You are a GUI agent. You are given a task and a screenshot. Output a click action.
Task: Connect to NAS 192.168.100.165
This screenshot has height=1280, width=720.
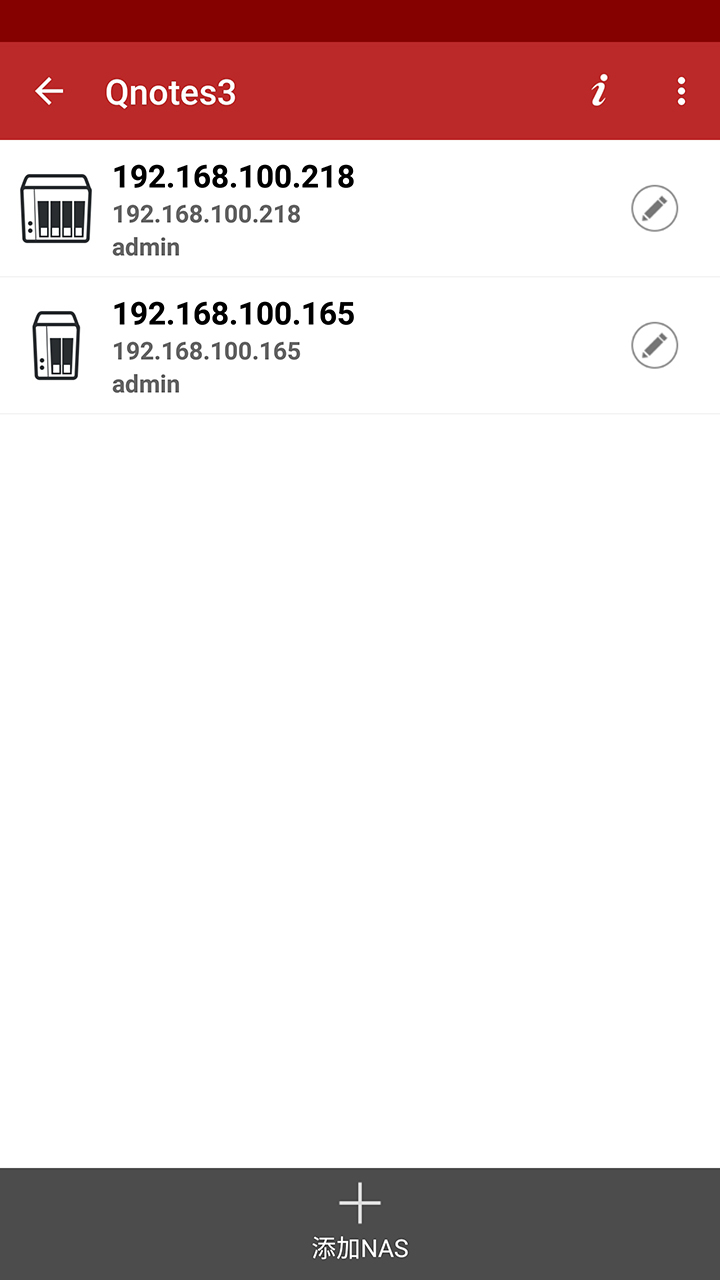tap(300, 346)
